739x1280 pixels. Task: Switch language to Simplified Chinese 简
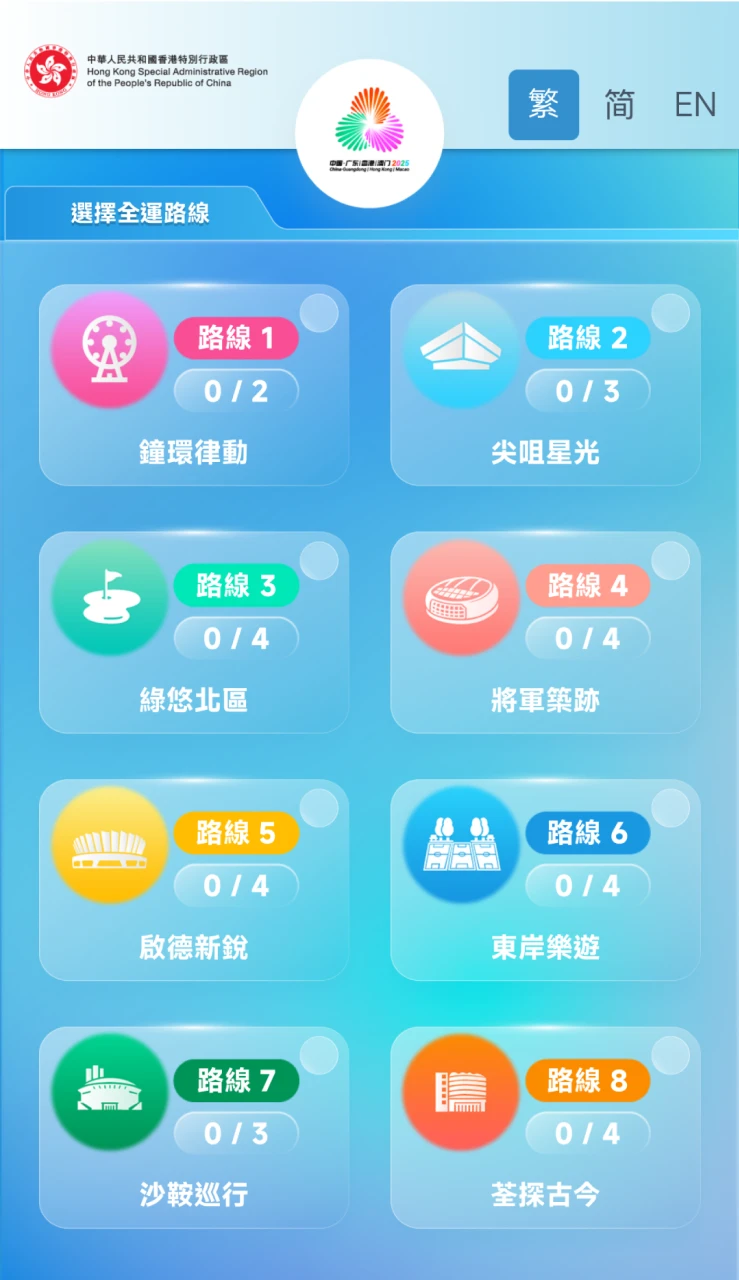coord(619,104)
